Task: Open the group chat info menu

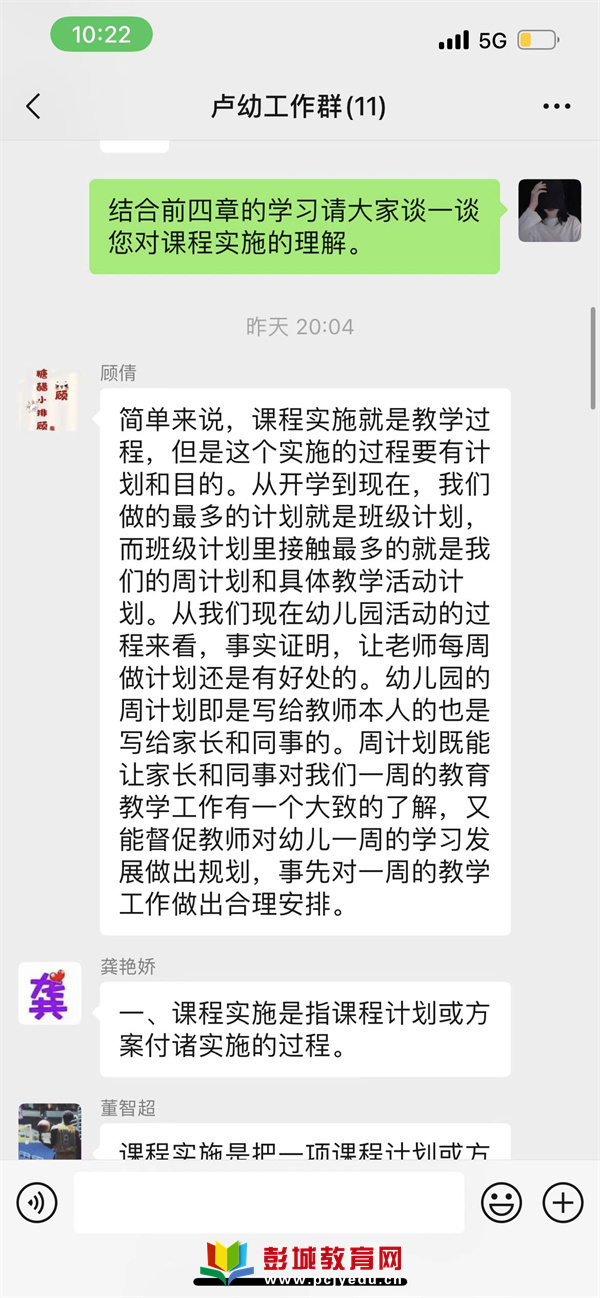Action: [555, 107]
